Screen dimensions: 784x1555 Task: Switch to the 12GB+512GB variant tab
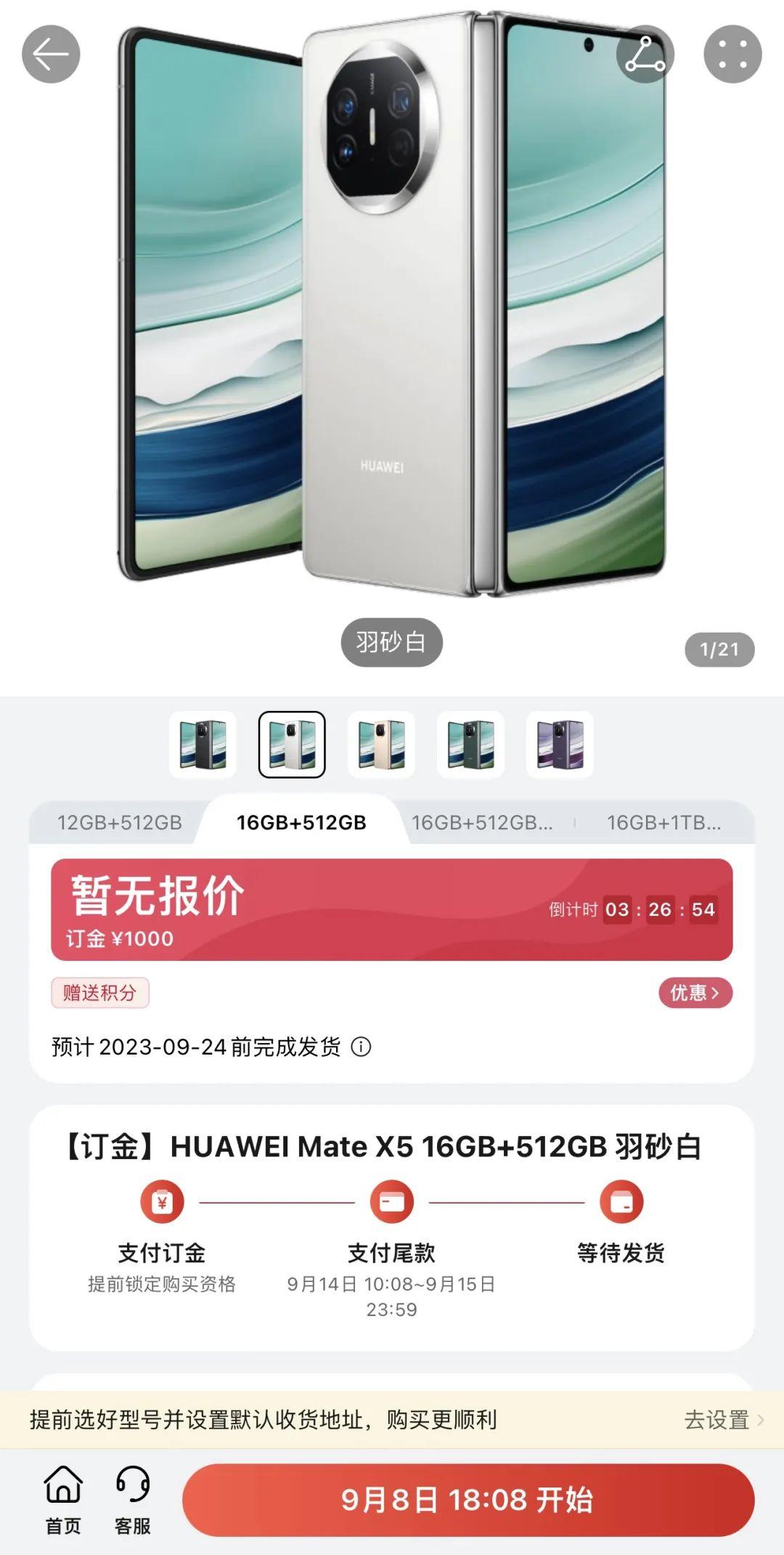click(121, 823)
